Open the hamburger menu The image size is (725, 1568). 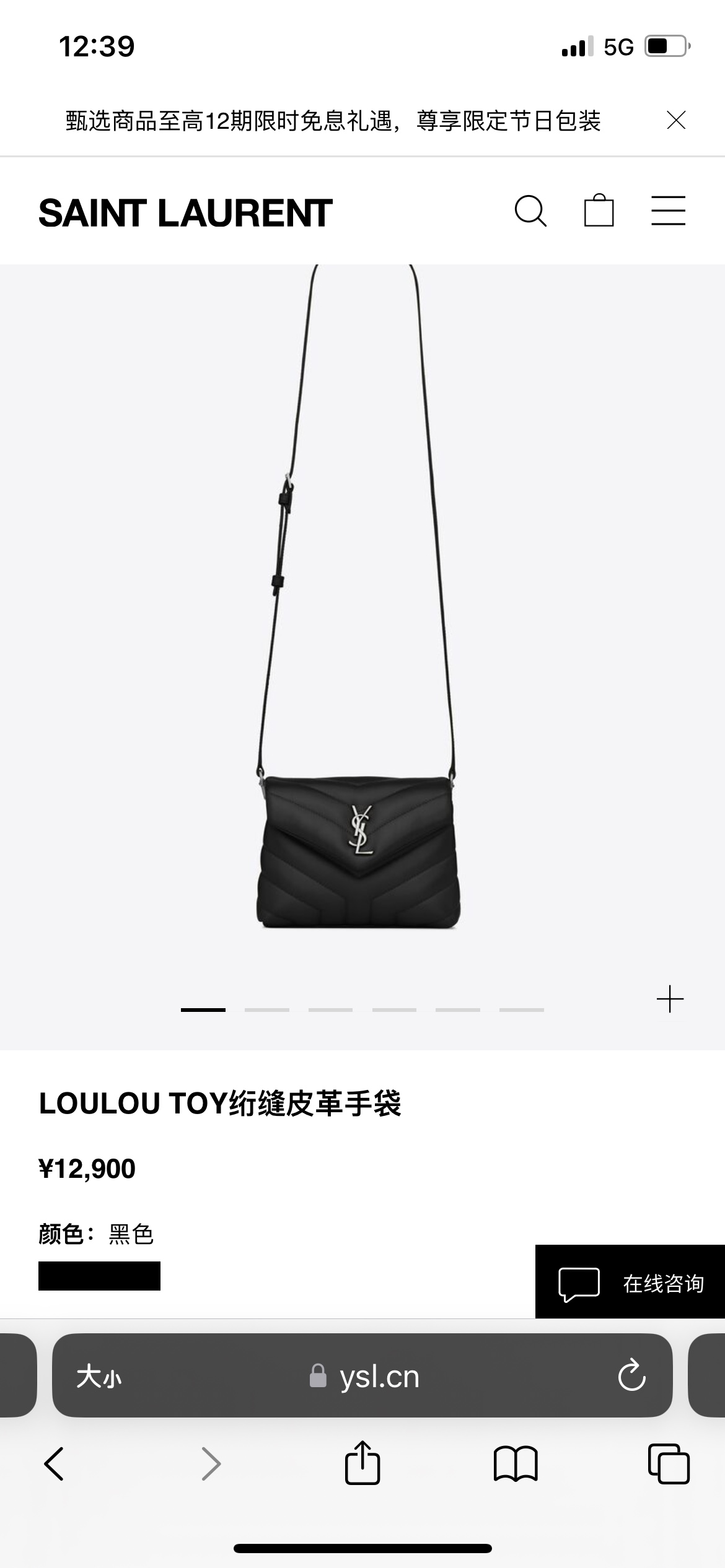point(668,211)
